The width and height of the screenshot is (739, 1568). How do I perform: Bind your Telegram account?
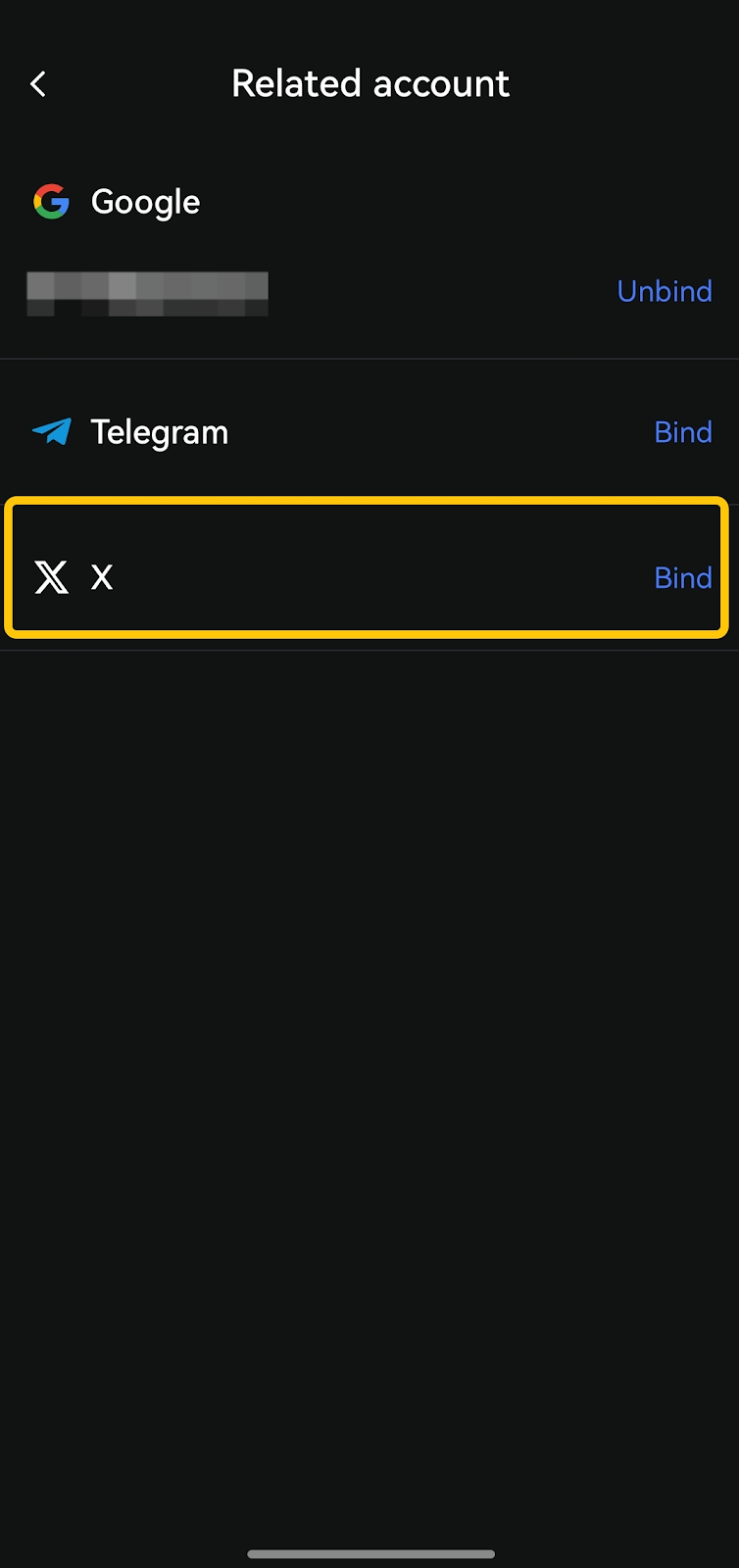pos(682,432)
